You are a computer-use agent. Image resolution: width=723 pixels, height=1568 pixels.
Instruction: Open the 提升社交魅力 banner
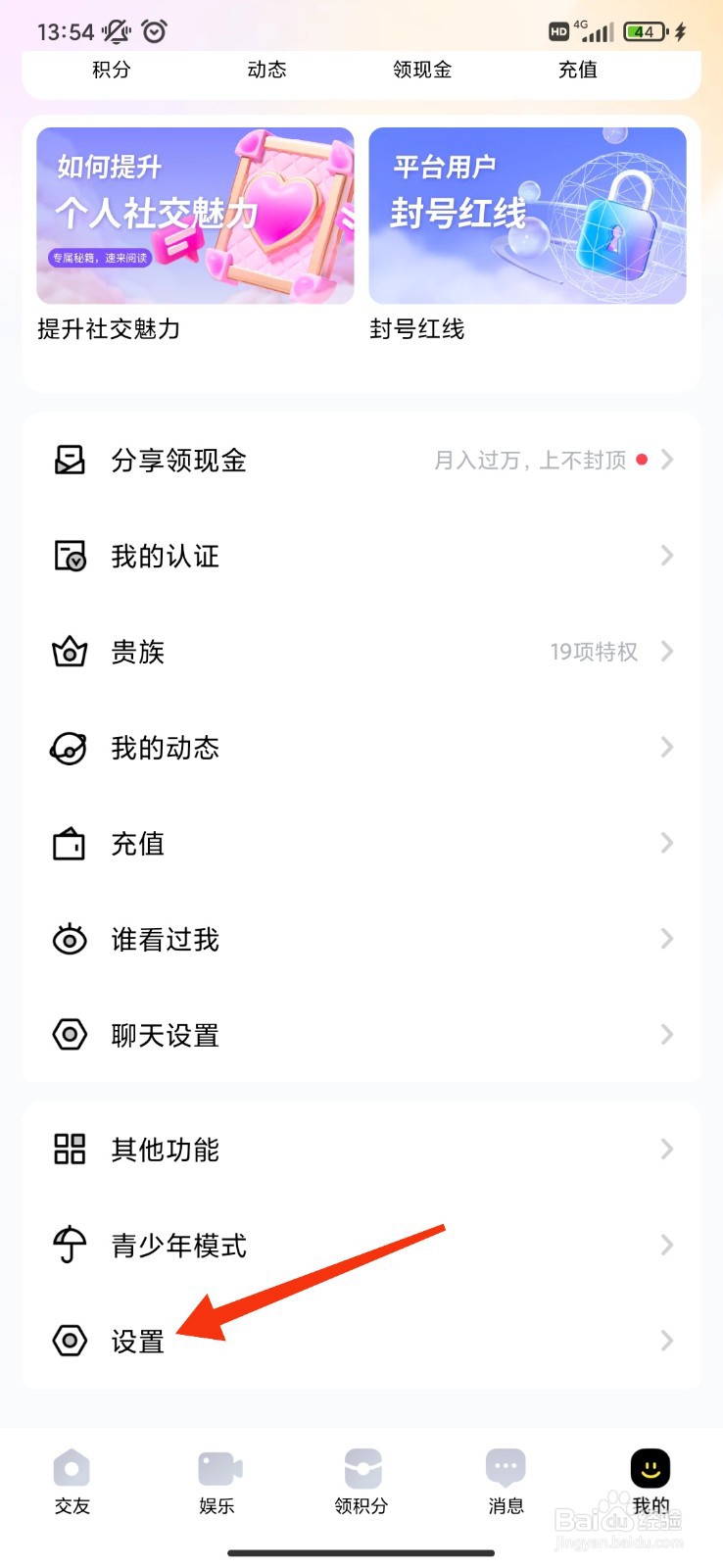coord(193,215)
